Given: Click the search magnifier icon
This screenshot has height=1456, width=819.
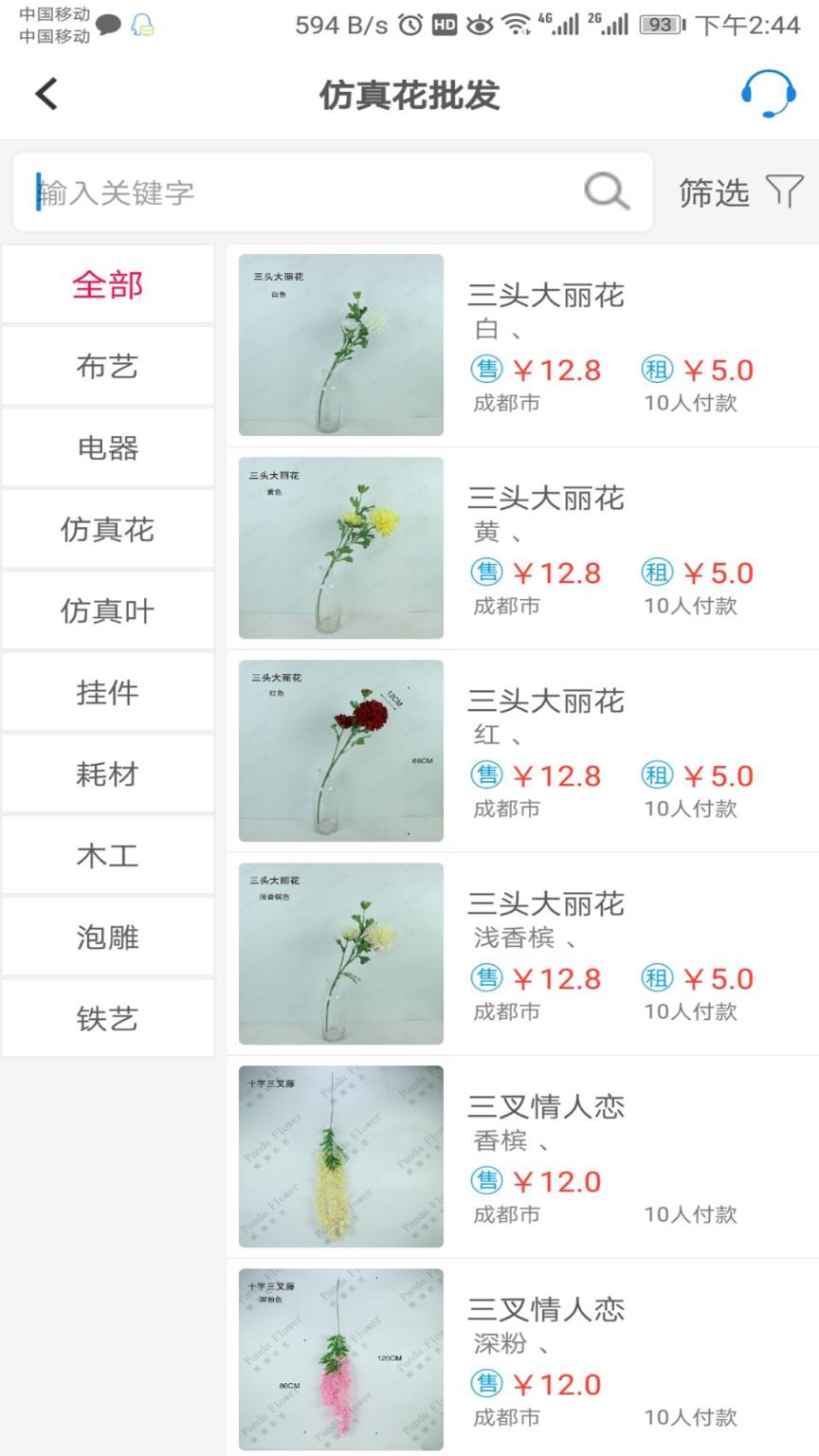Looking at the screenshot, I should click(606, 191).
